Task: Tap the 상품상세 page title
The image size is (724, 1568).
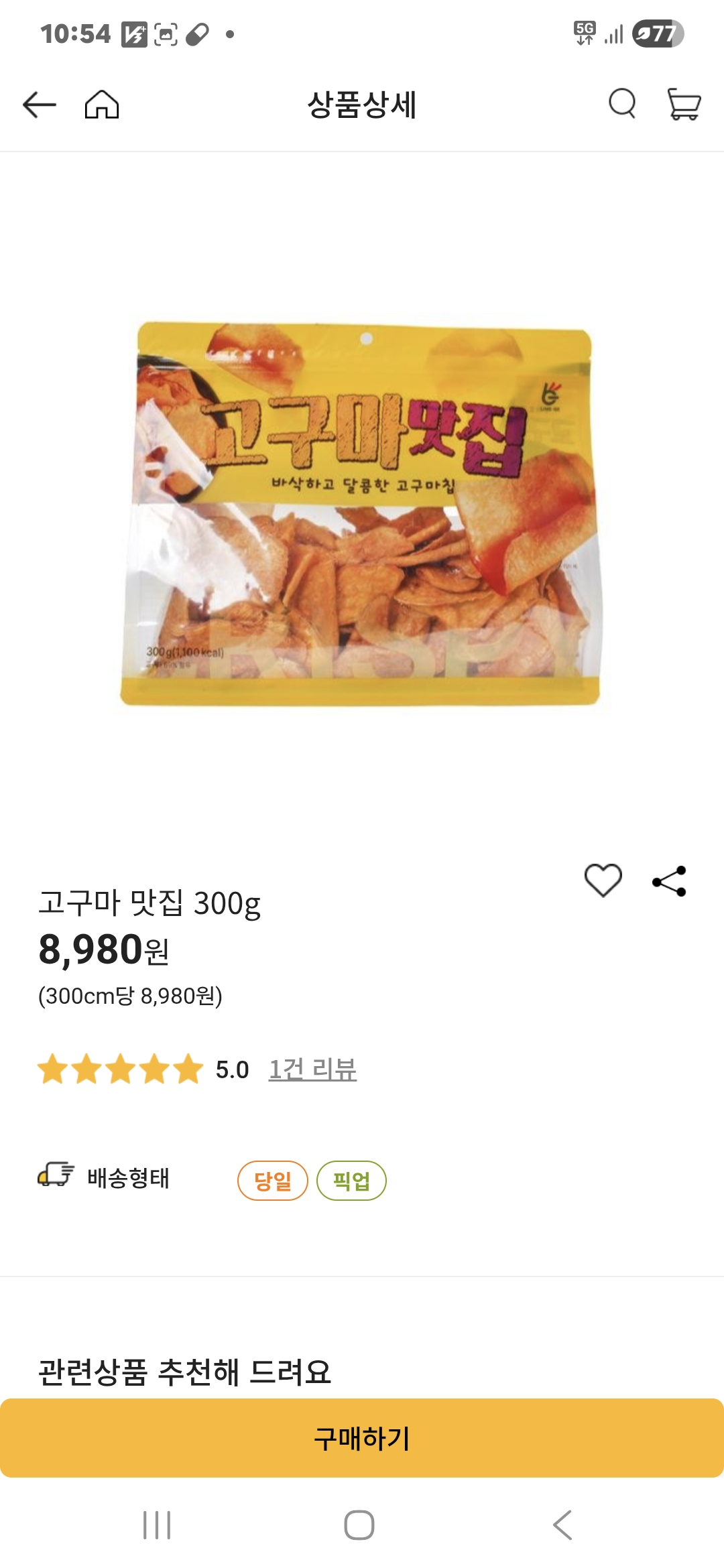Action: tap(362, 105)
